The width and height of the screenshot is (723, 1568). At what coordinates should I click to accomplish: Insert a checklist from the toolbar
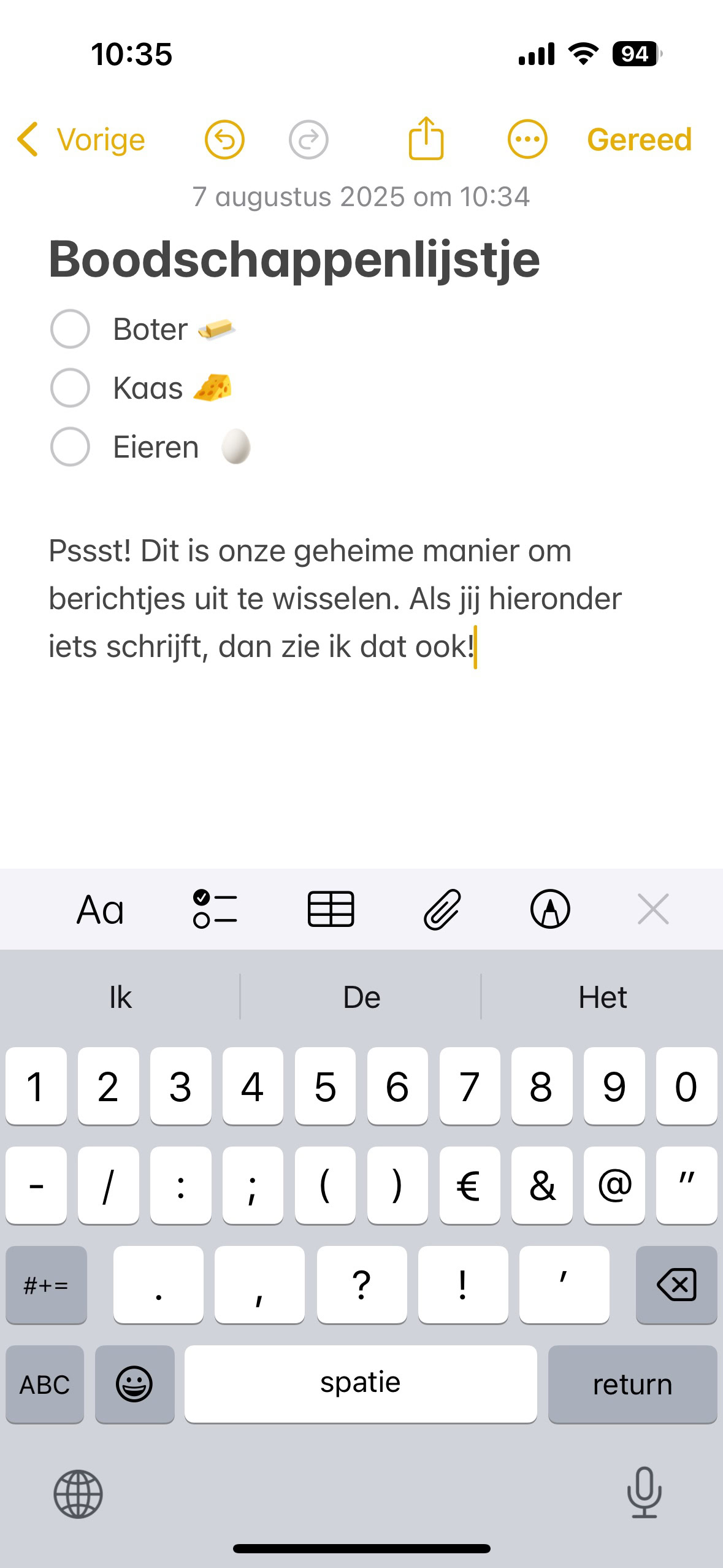tap(215, 910)
